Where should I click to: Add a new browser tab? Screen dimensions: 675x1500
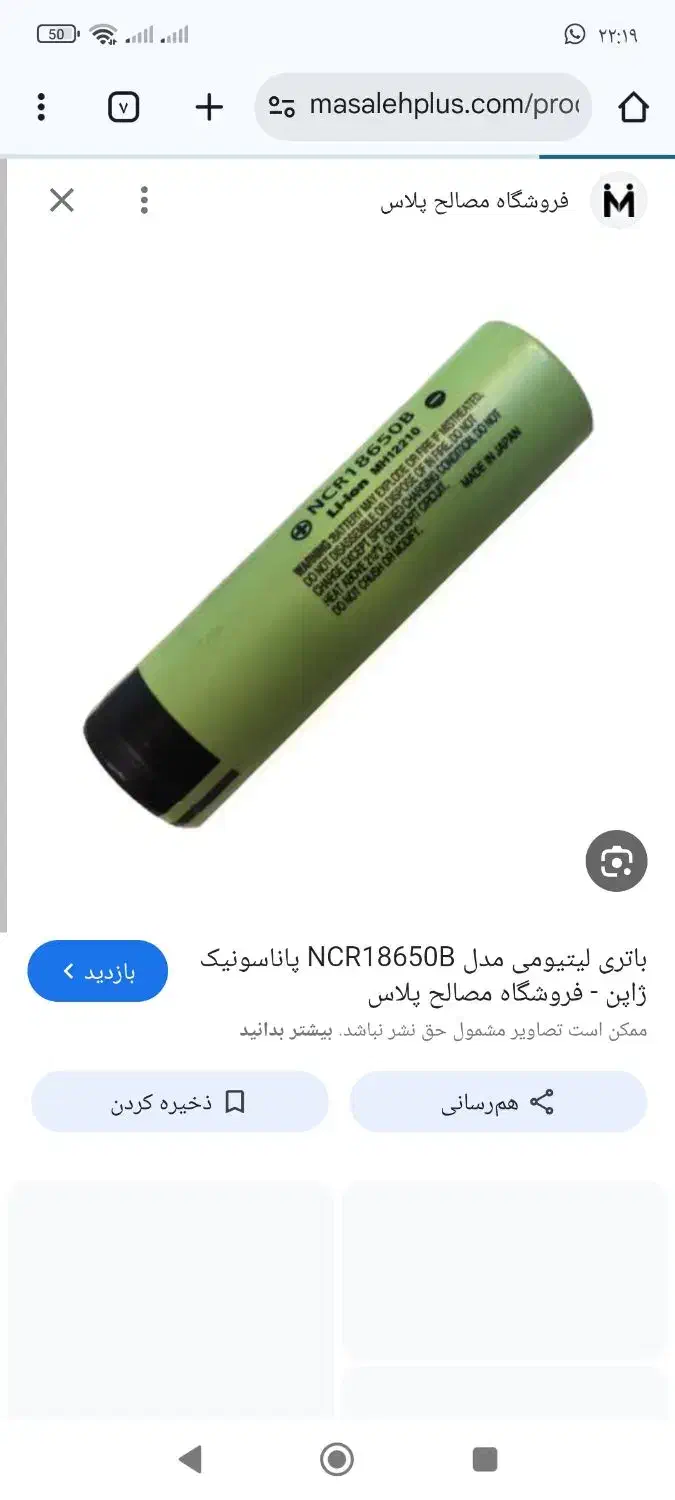click(208, 107)
